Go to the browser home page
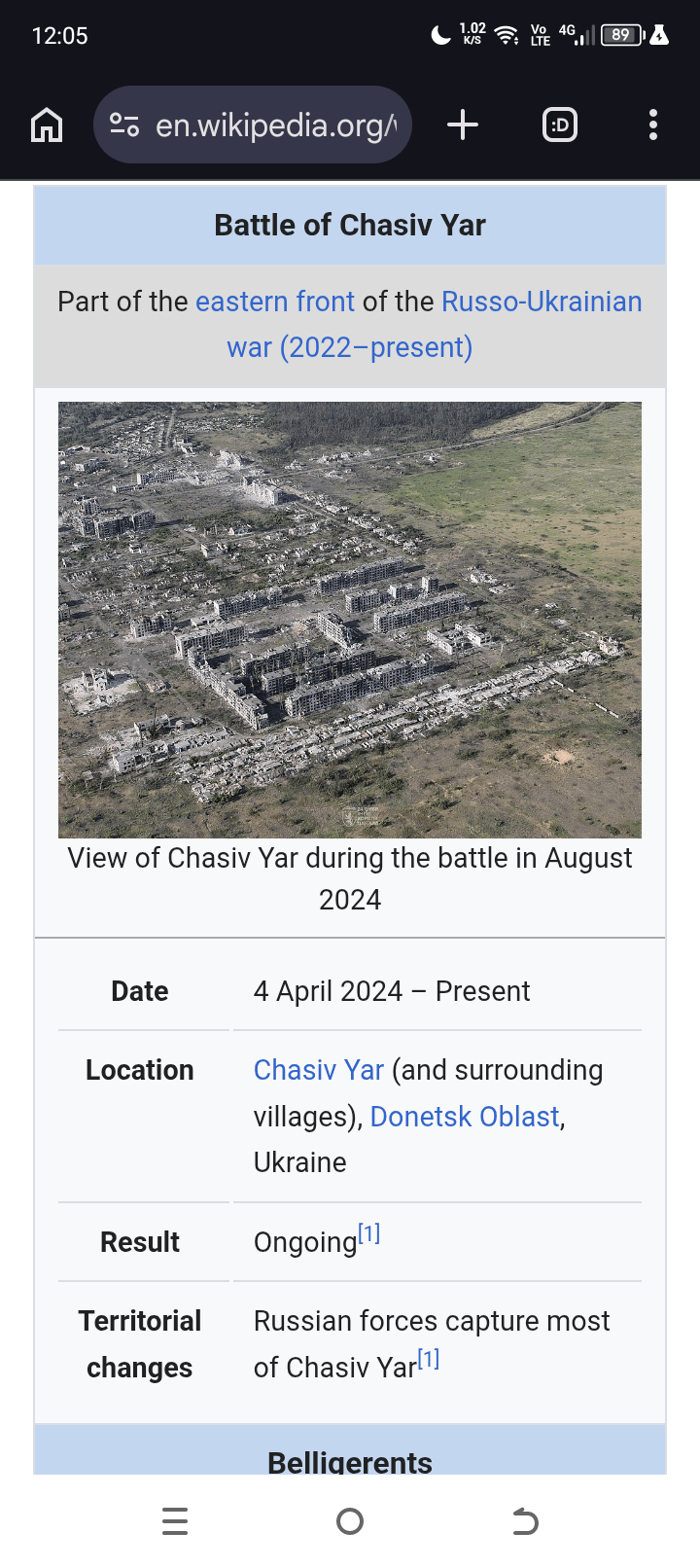Image resolution: width=700 pixels, height=1568 pixels. [x=47, y=125]
